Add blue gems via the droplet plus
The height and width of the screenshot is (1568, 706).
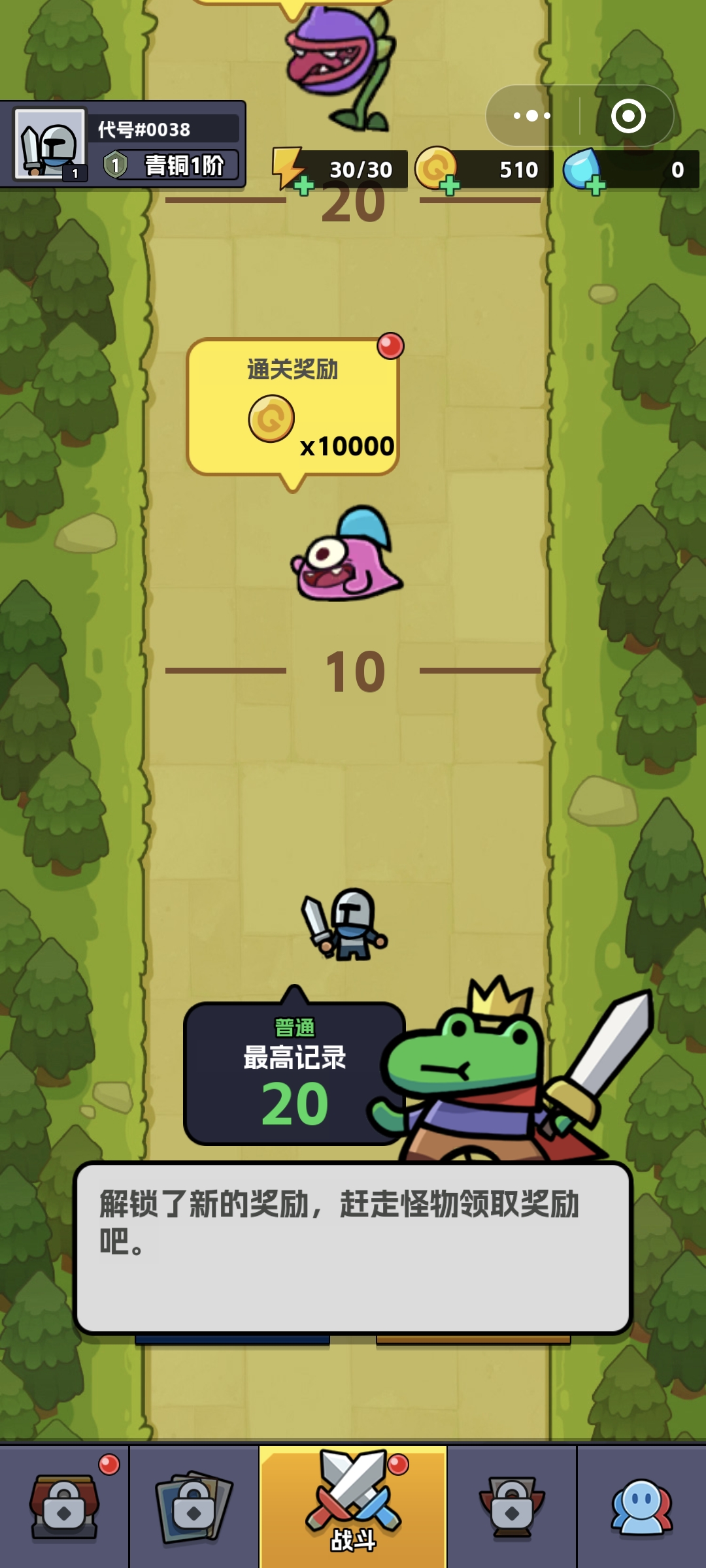(595, 186)
